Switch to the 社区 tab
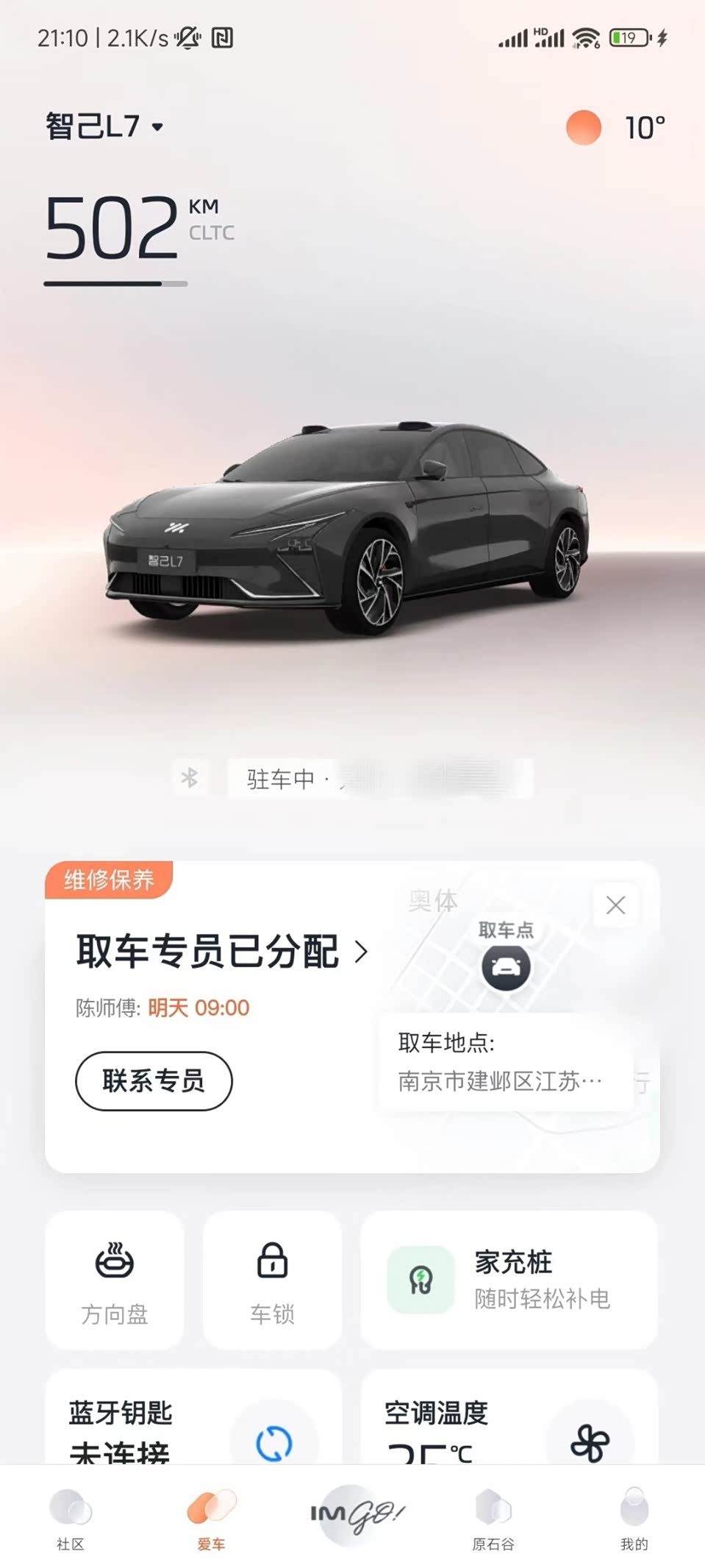This screenshot has width=705, height=1568. click(71, 1518)
